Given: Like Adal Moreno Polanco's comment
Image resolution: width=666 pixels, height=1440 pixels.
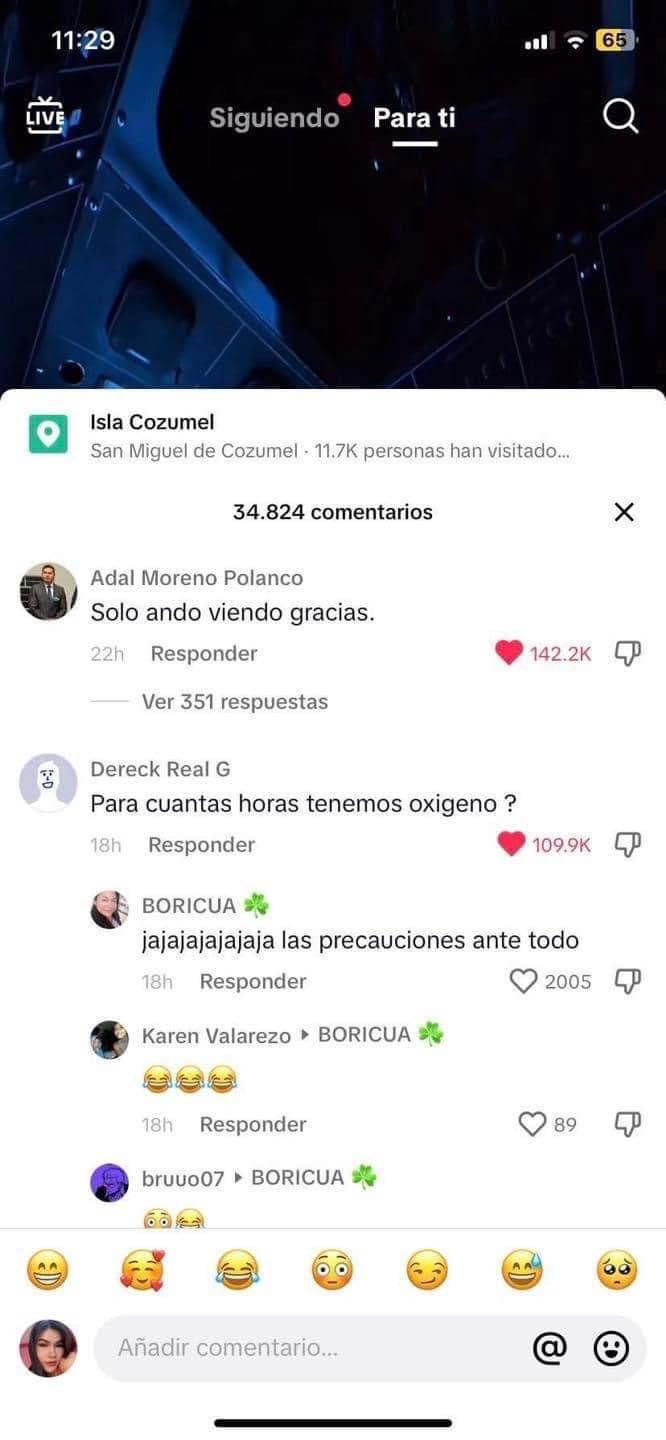Looking at the screenshot, I should 510,654.
